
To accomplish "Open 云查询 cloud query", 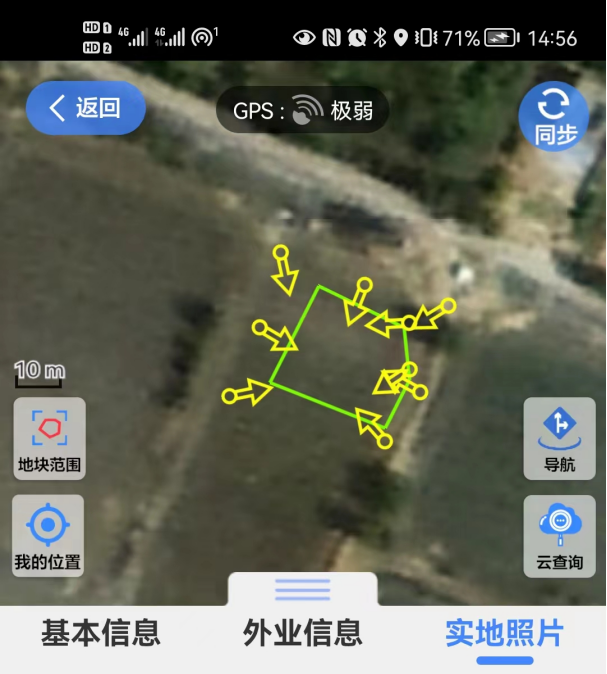I will [x=559, y=534].
